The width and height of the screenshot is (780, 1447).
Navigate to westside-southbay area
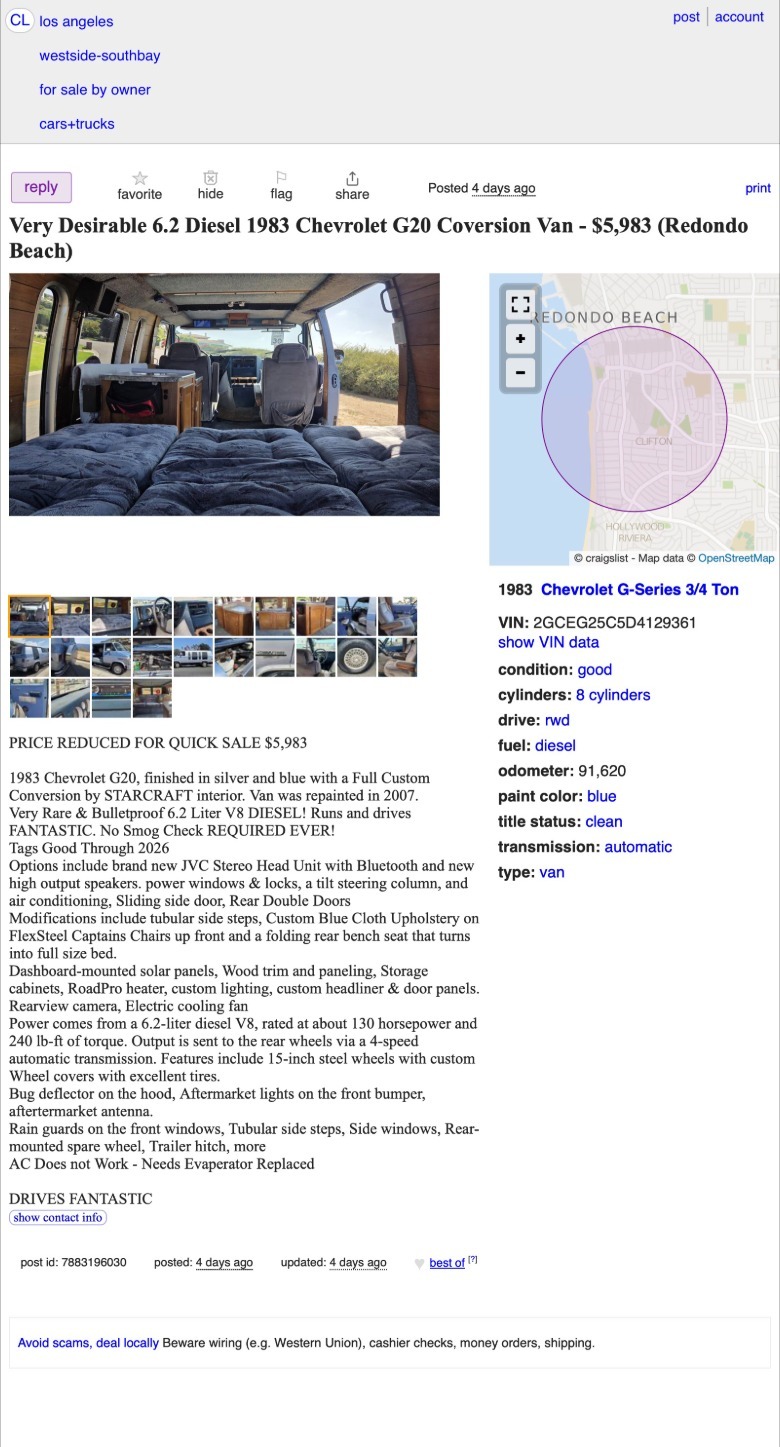[99, 56]
